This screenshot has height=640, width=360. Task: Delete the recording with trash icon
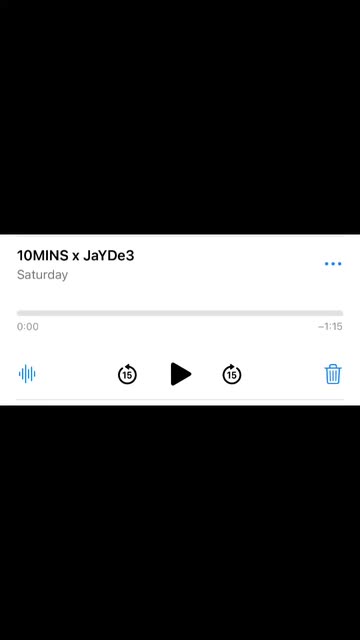(x=333, y=374)
